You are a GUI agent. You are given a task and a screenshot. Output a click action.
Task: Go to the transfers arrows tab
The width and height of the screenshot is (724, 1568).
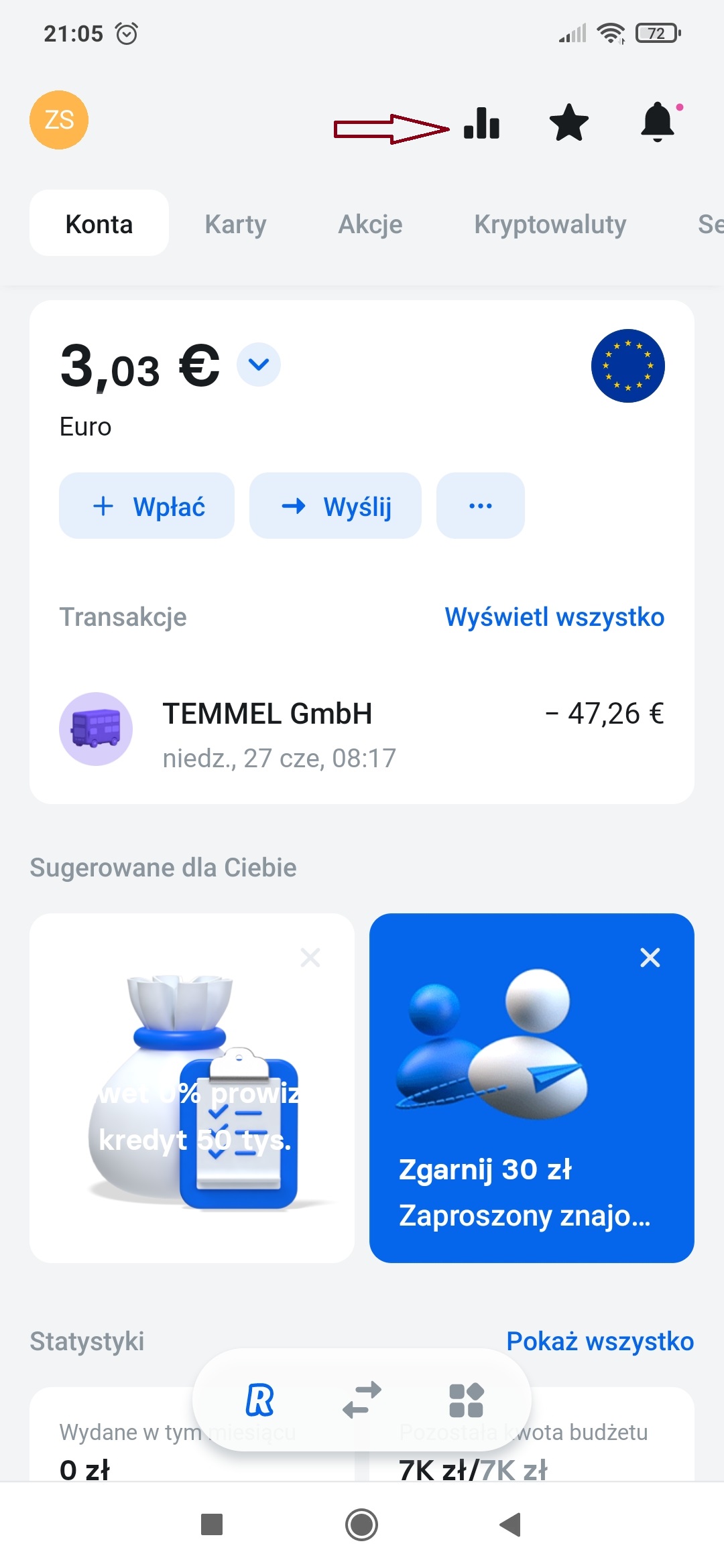point(362,1400)
